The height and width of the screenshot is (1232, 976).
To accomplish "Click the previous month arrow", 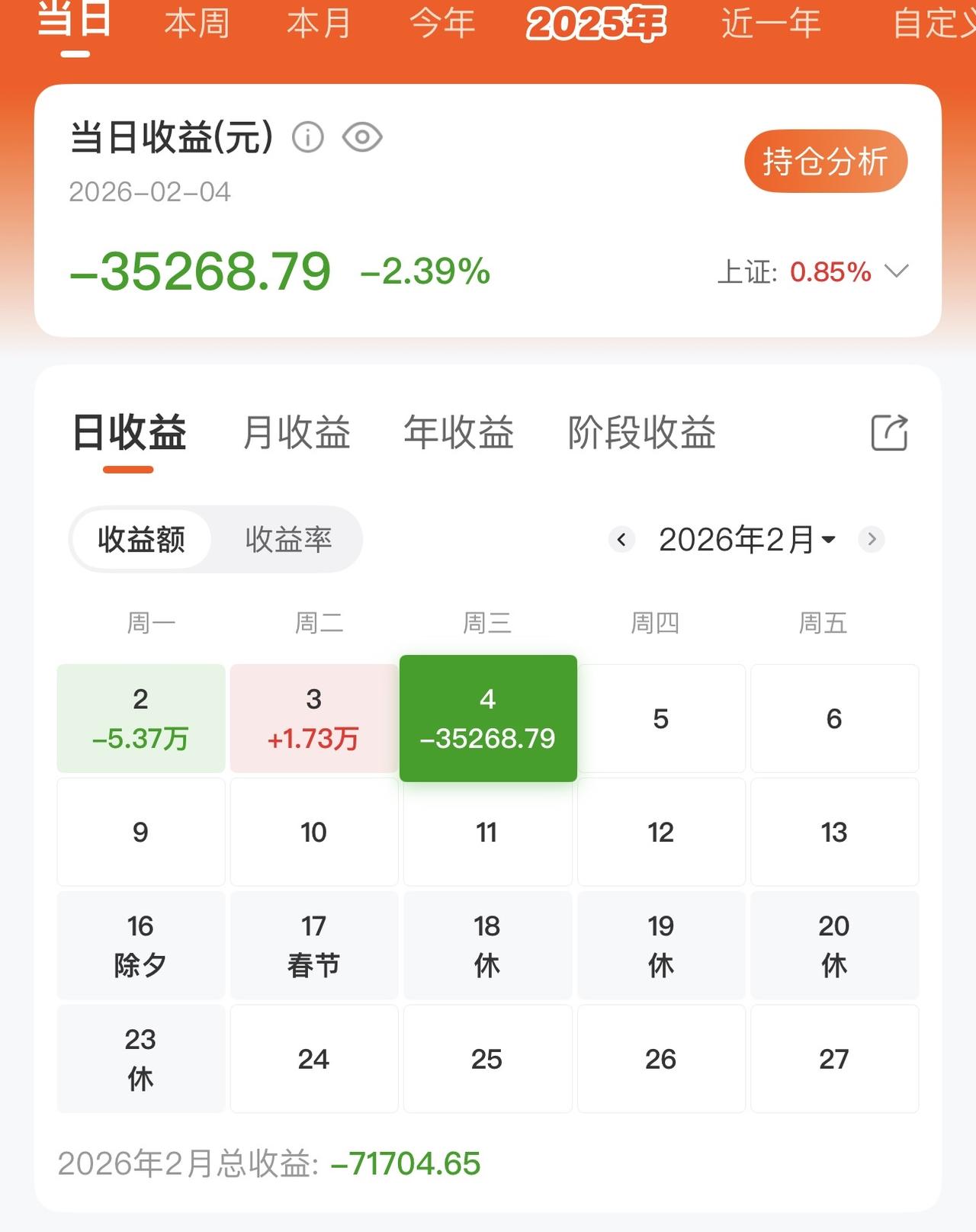I will coord(621,539).
